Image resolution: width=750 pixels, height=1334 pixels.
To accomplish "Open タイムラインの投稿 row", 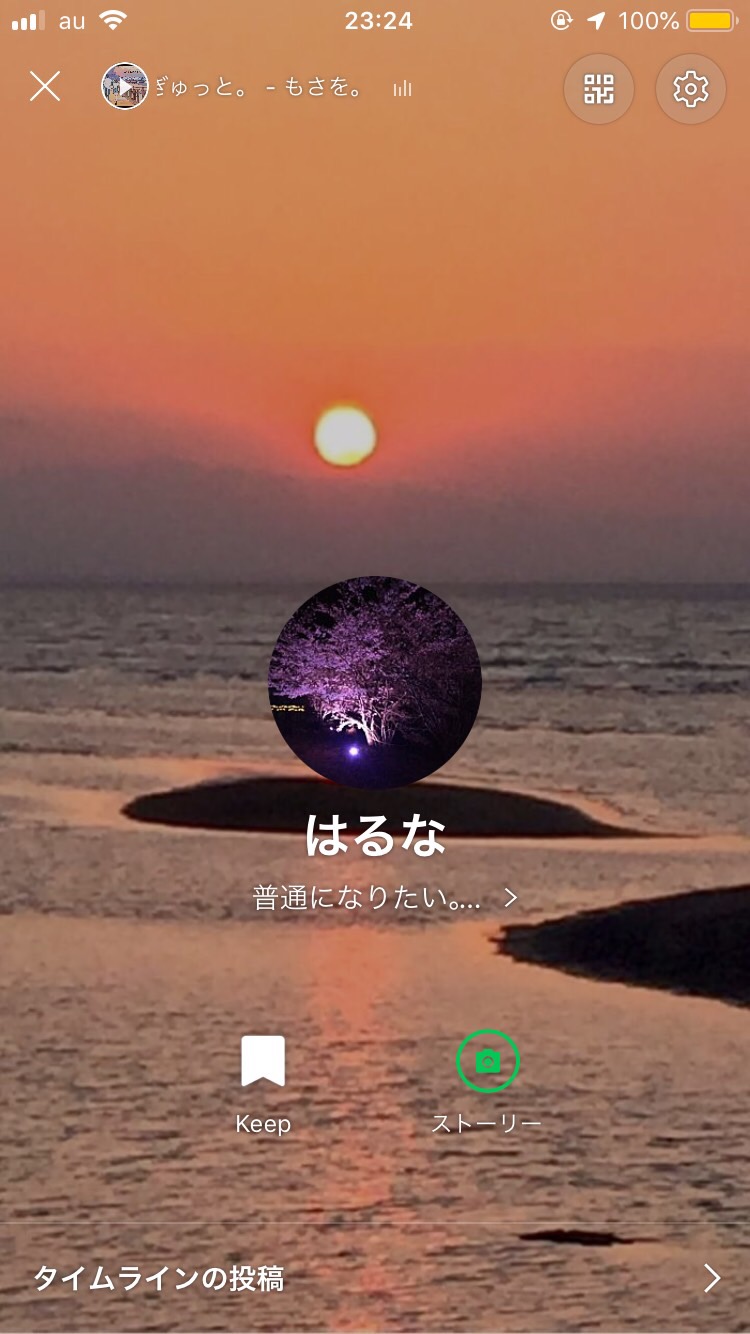I will pyautogui.click(x=375, y=1278).
